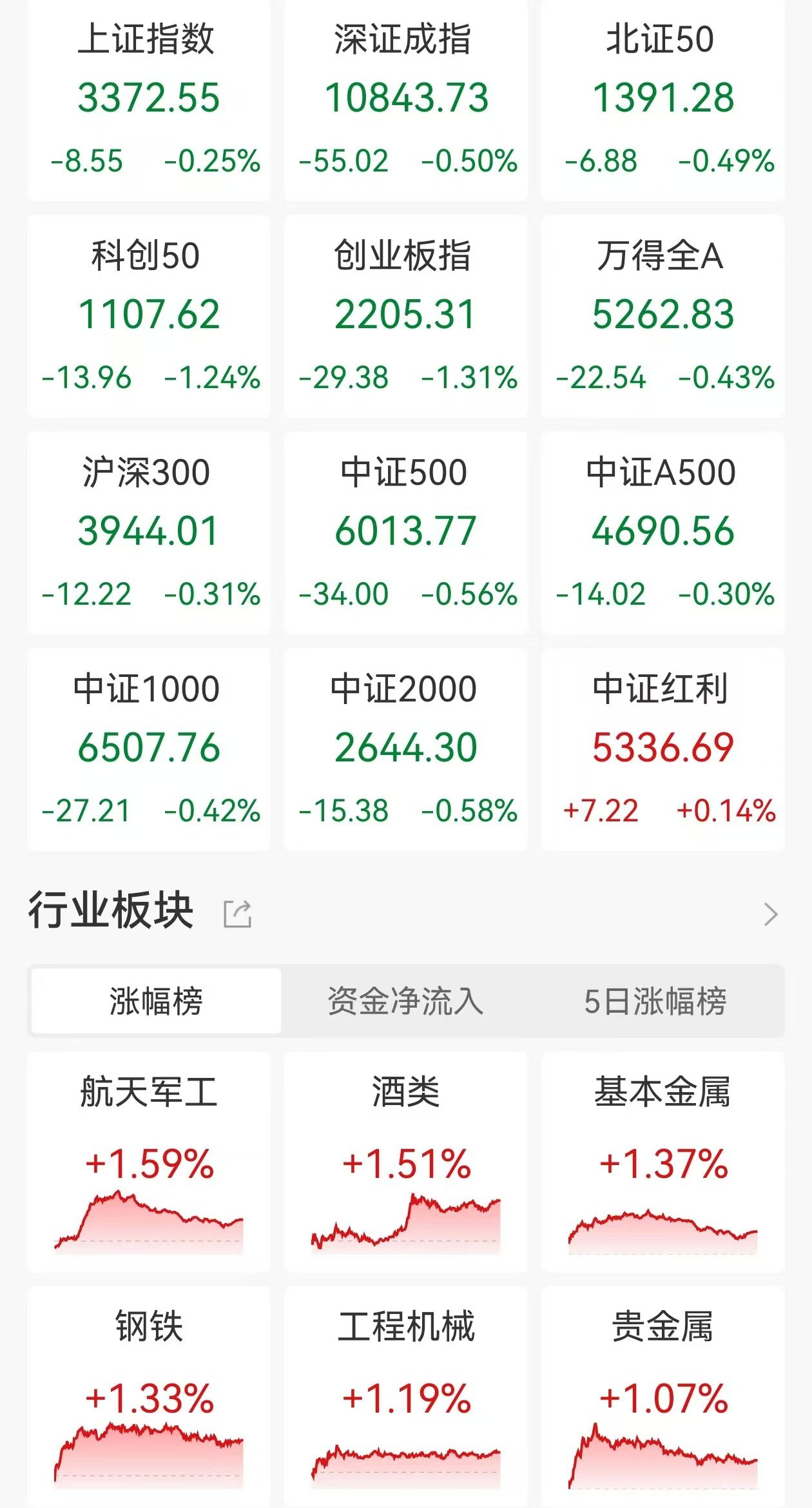Switch to the 资金净流入 tab

[x=405, y=1001]
